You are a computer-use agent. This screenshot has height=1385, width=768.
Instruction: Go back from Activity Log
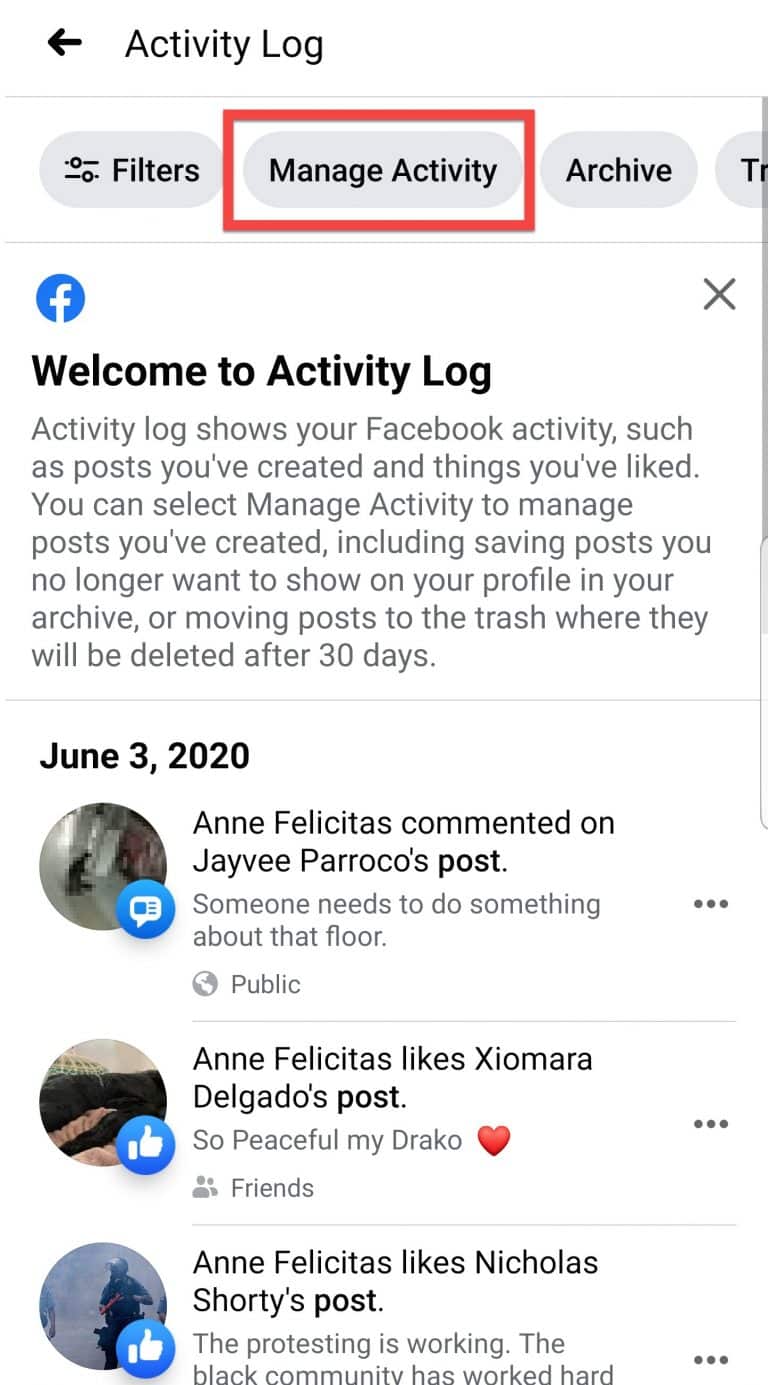(x=64, y=43)
